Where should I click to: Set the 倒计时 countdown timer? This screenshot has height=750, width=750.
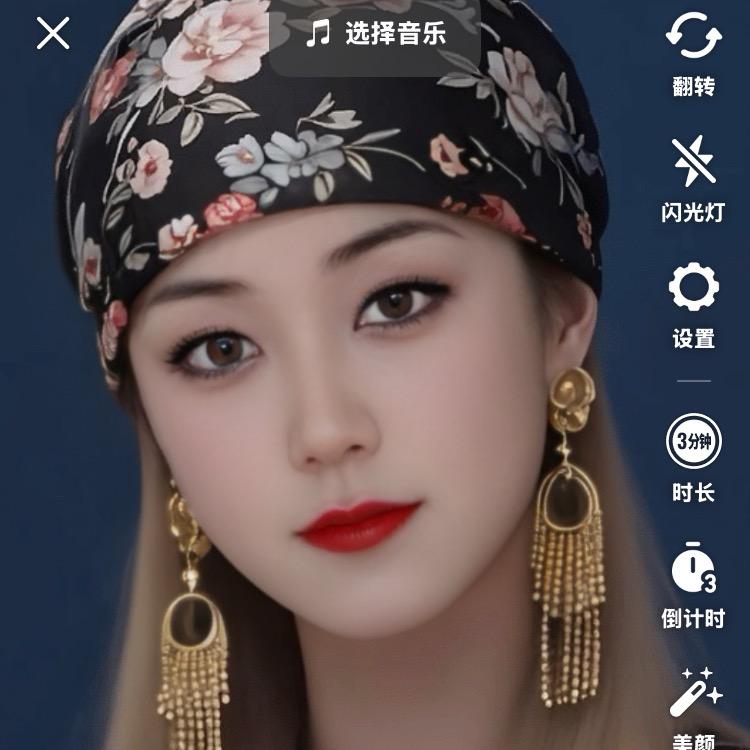(693, 570)
